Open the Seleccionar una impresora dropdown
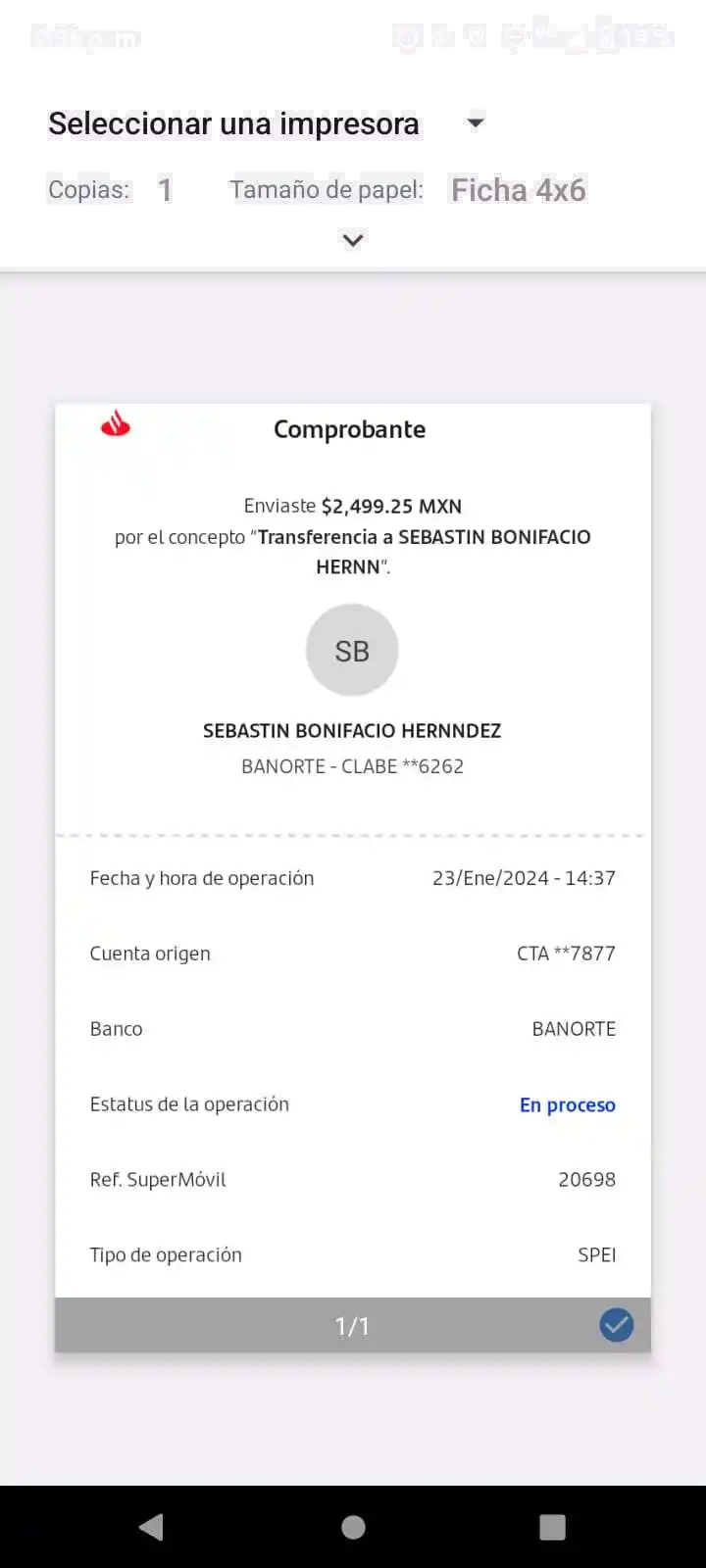Viewport: 706px width, 1568px height. [x=265, y=123]
